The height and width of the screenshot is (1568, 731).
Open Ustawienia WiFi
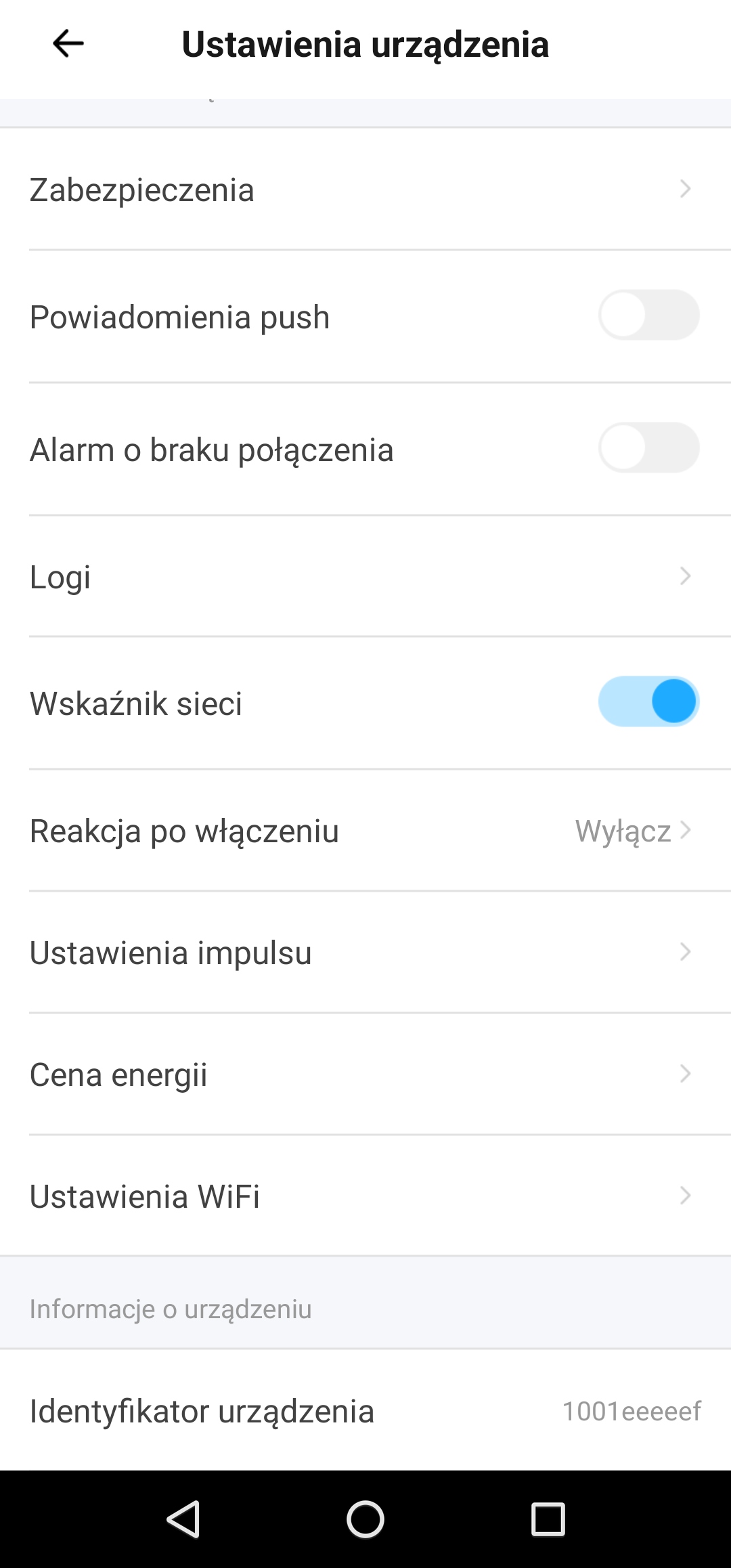365,1196
